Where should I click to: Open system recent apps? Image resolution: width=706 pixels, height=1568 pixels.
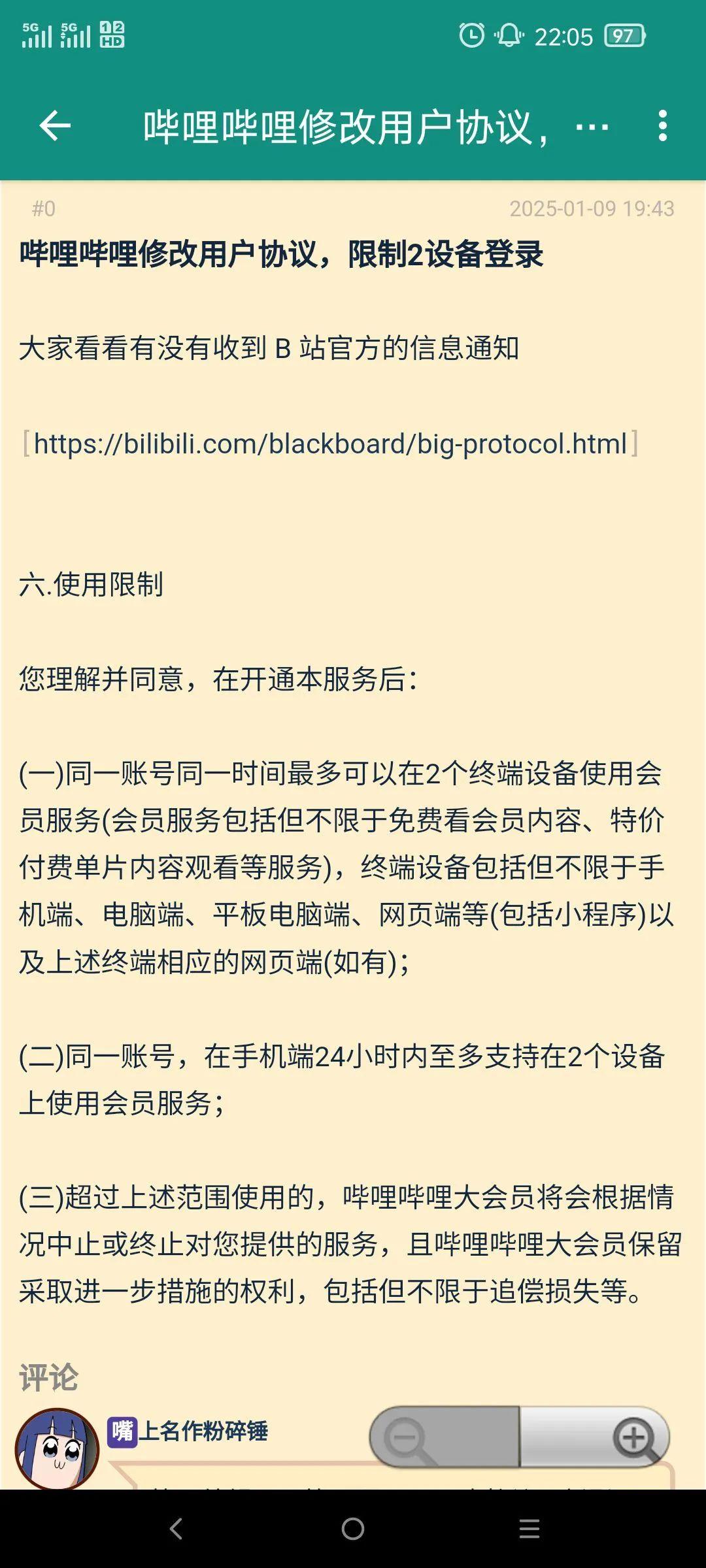click(529, 1529)
